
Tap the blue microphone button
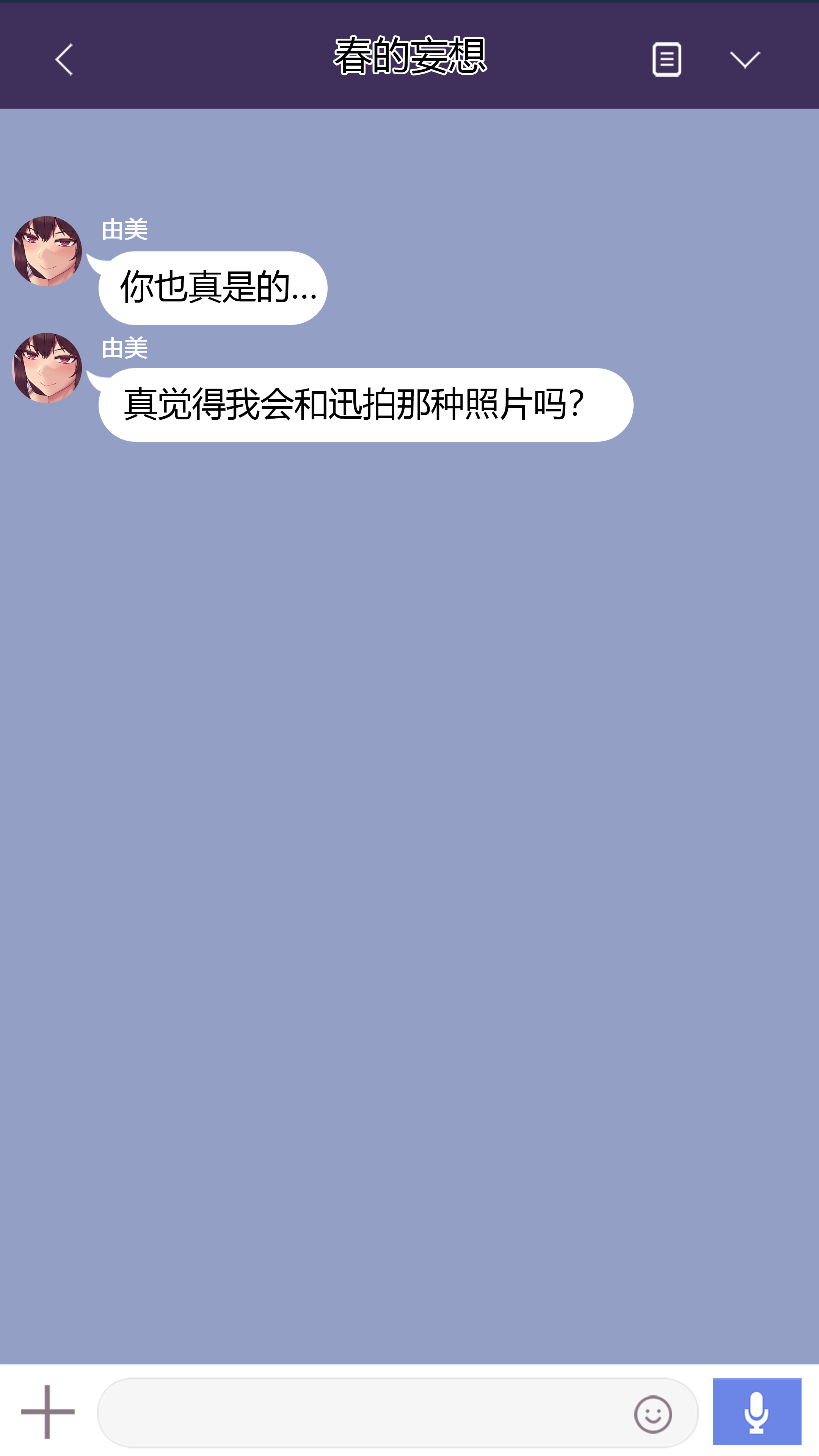click(x=756, y=1411)
